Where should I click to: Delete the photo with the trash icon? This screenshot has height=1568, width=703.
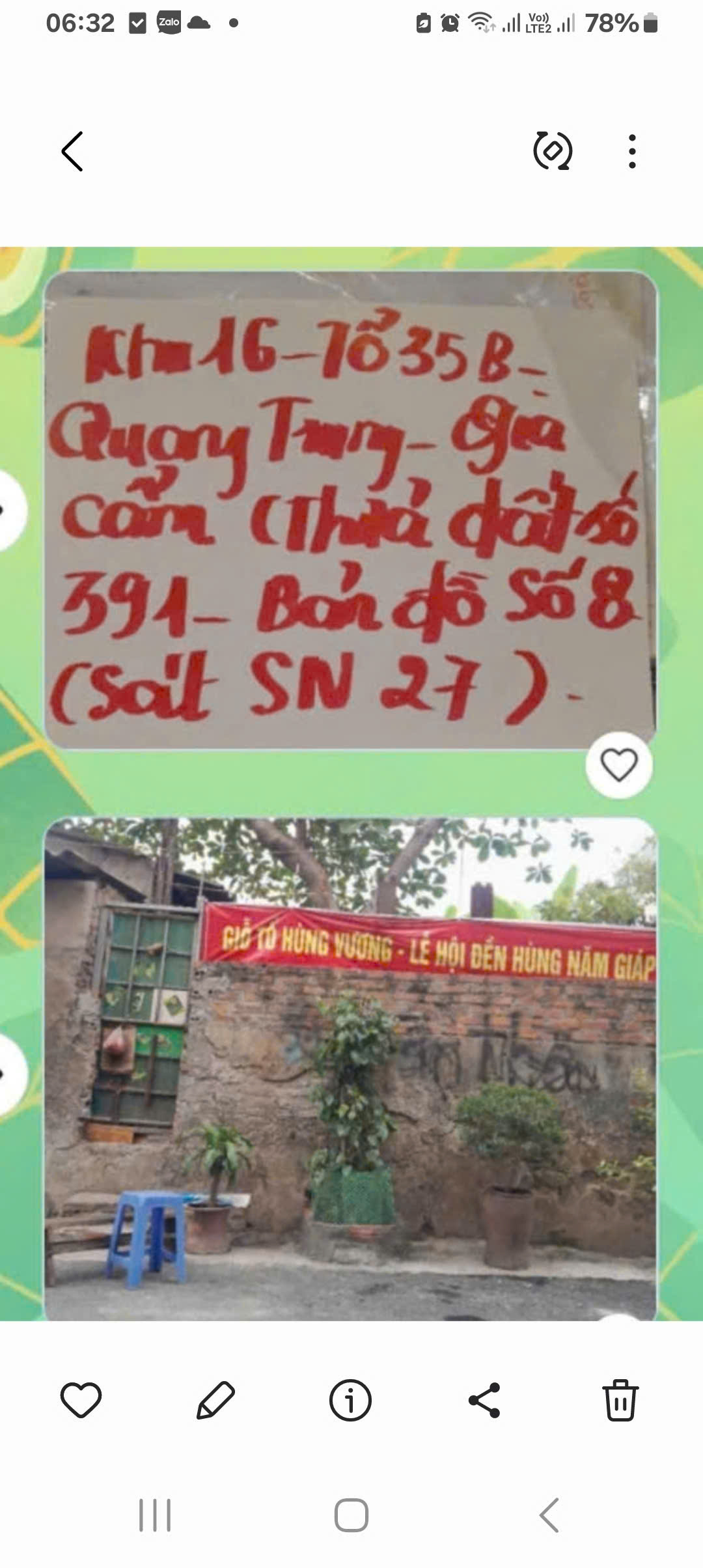click(x=620, y=1399)
